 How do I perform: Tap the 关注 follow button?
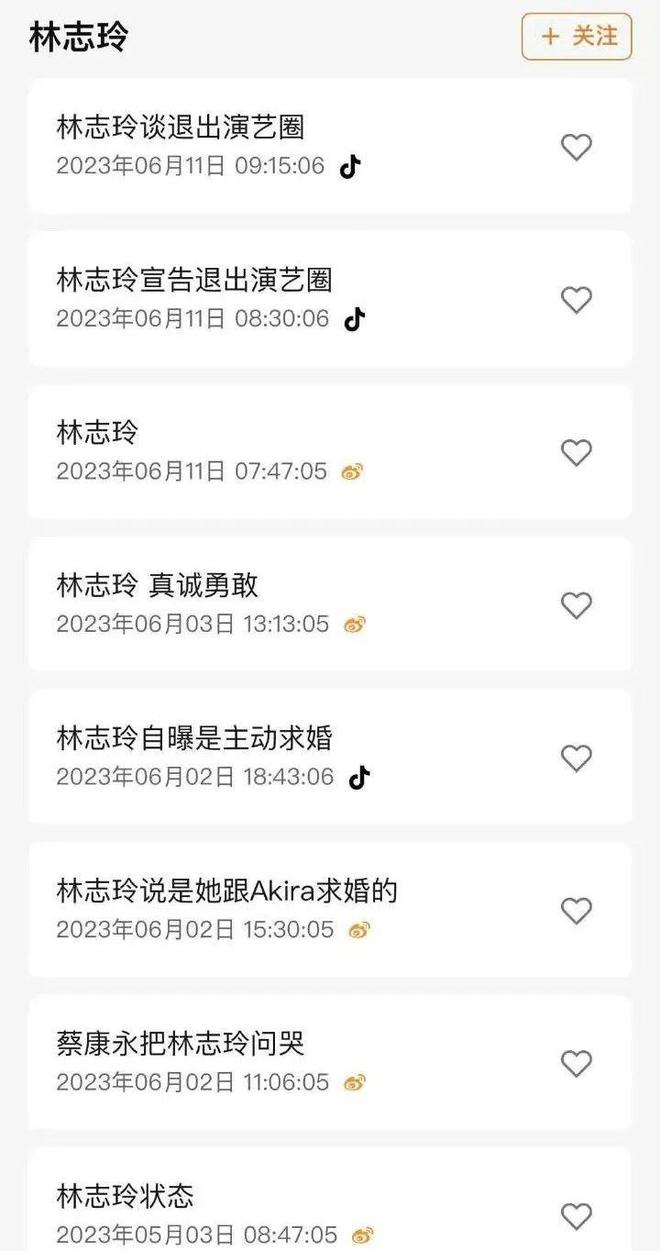576,37
